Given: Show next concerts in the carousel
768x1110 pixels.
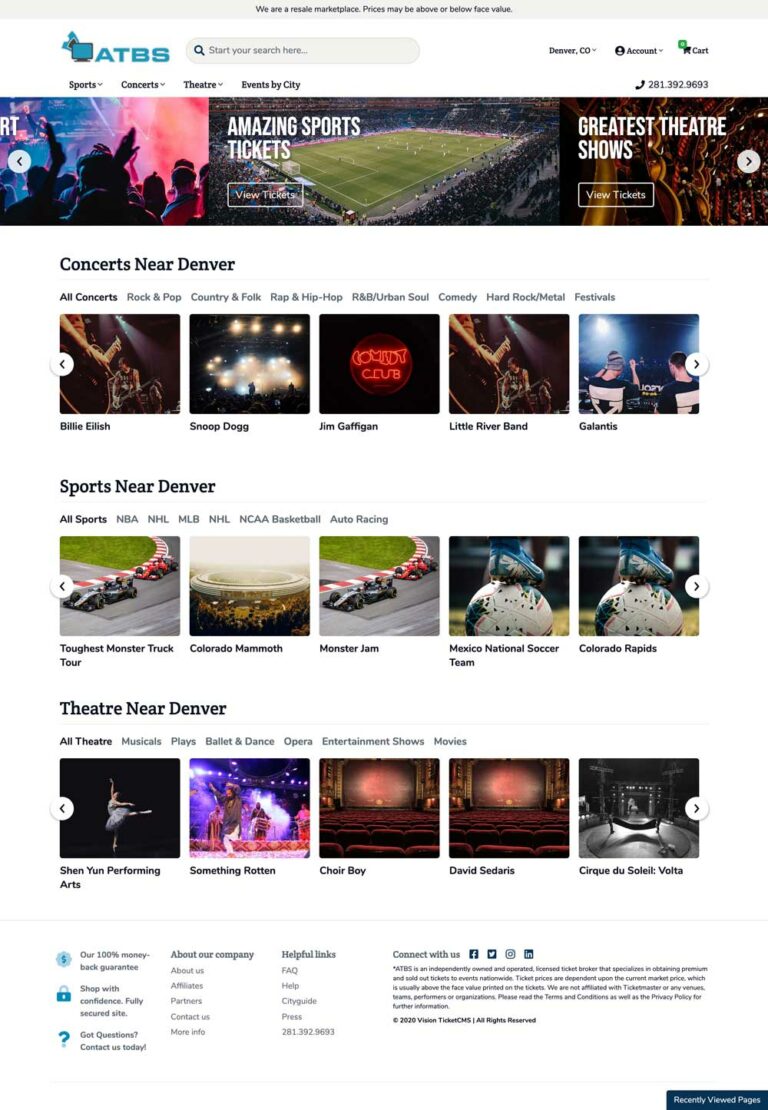Looking at the screenshot, I should (697, 364).
